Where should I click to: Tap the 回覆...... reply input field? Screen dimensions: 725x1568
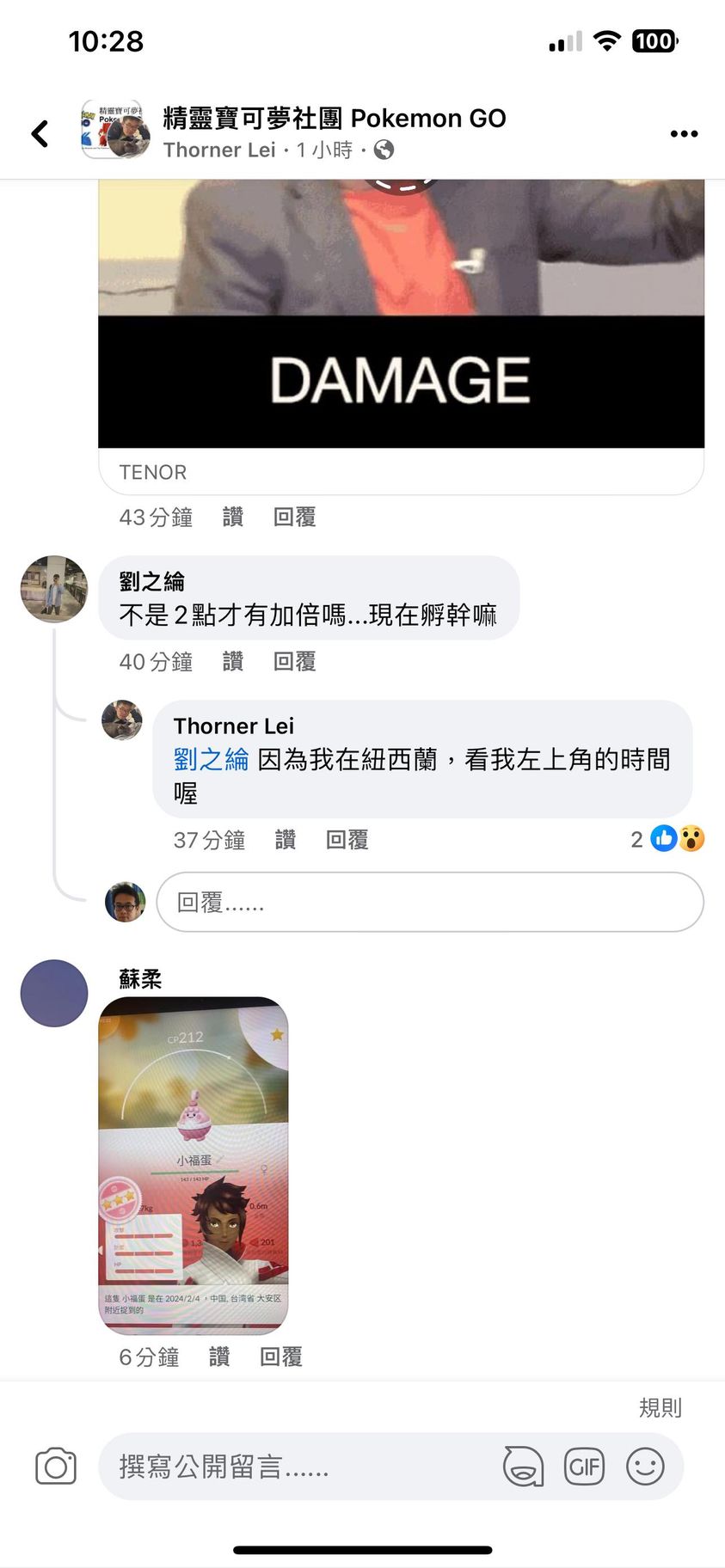(429, 902)
